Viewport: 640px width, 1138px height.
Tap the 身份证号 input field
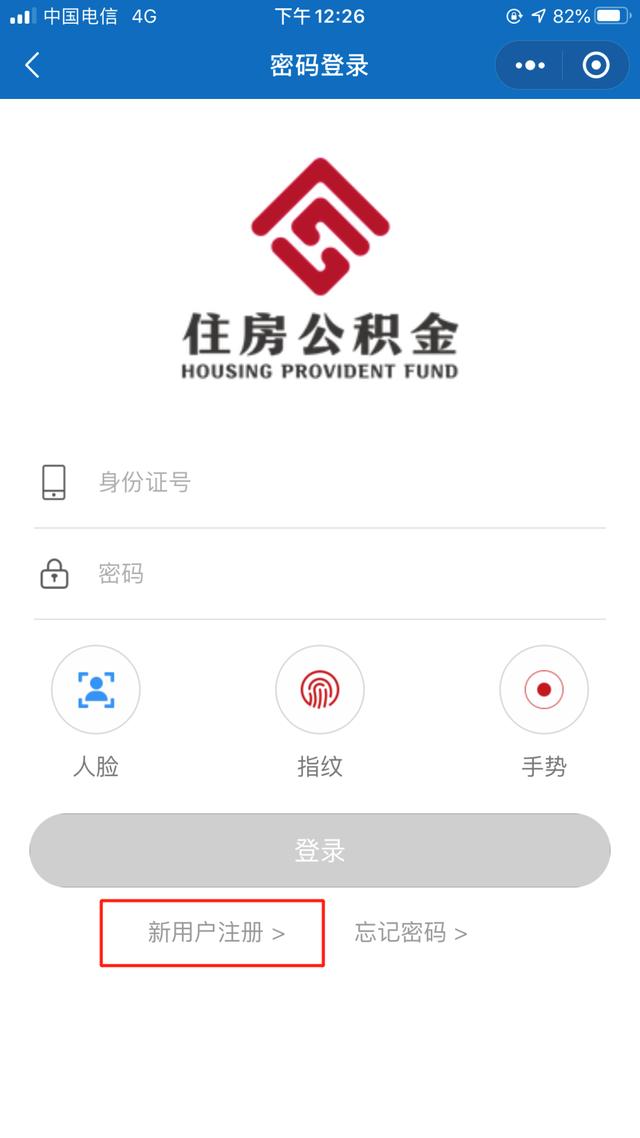[x=340, y=482]
